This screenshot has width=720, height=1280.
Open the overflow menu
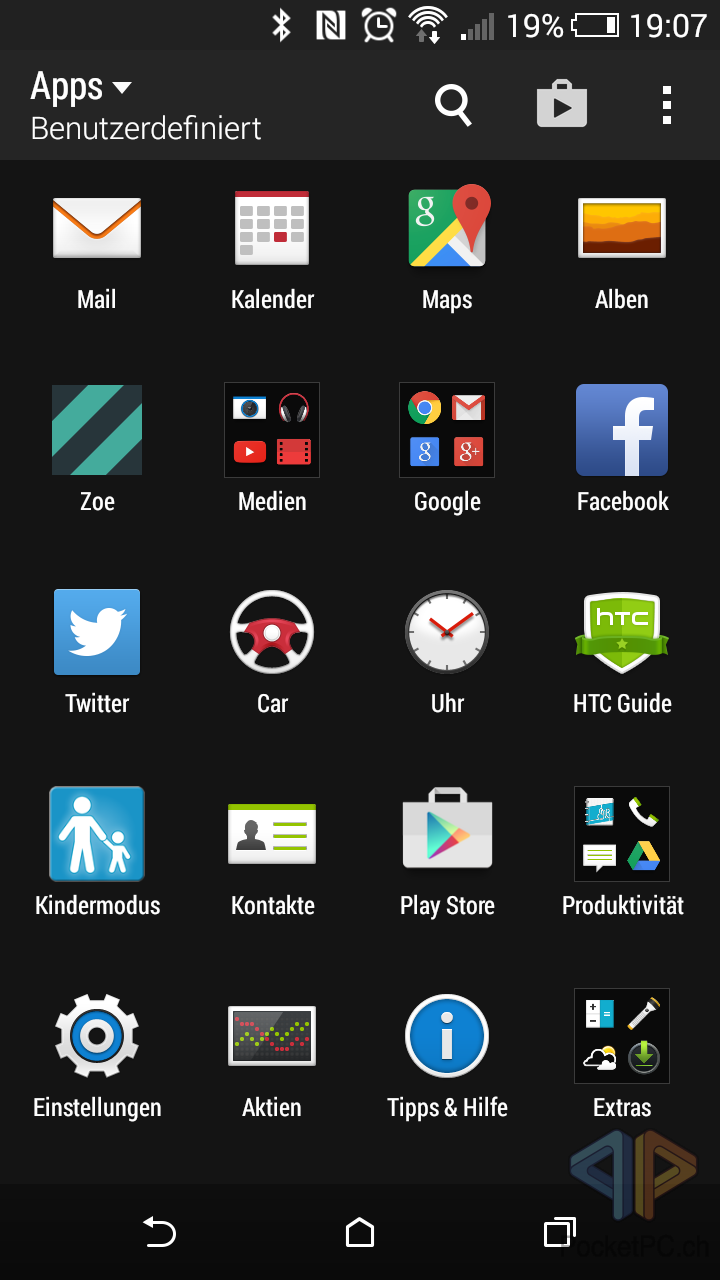[667, 105]
